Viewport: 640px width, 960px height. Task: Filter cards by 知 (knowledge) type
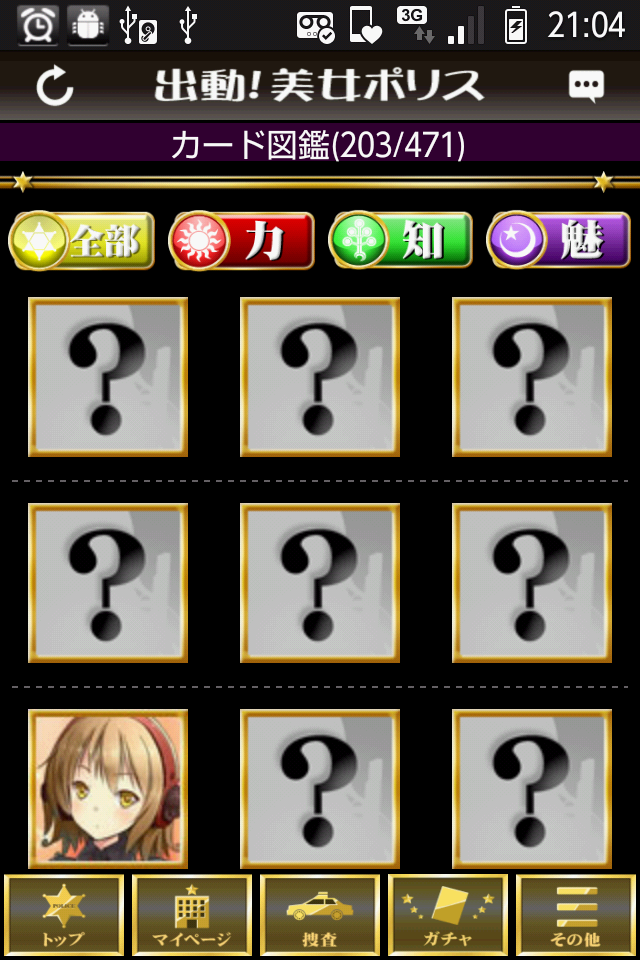coord(401,241)
